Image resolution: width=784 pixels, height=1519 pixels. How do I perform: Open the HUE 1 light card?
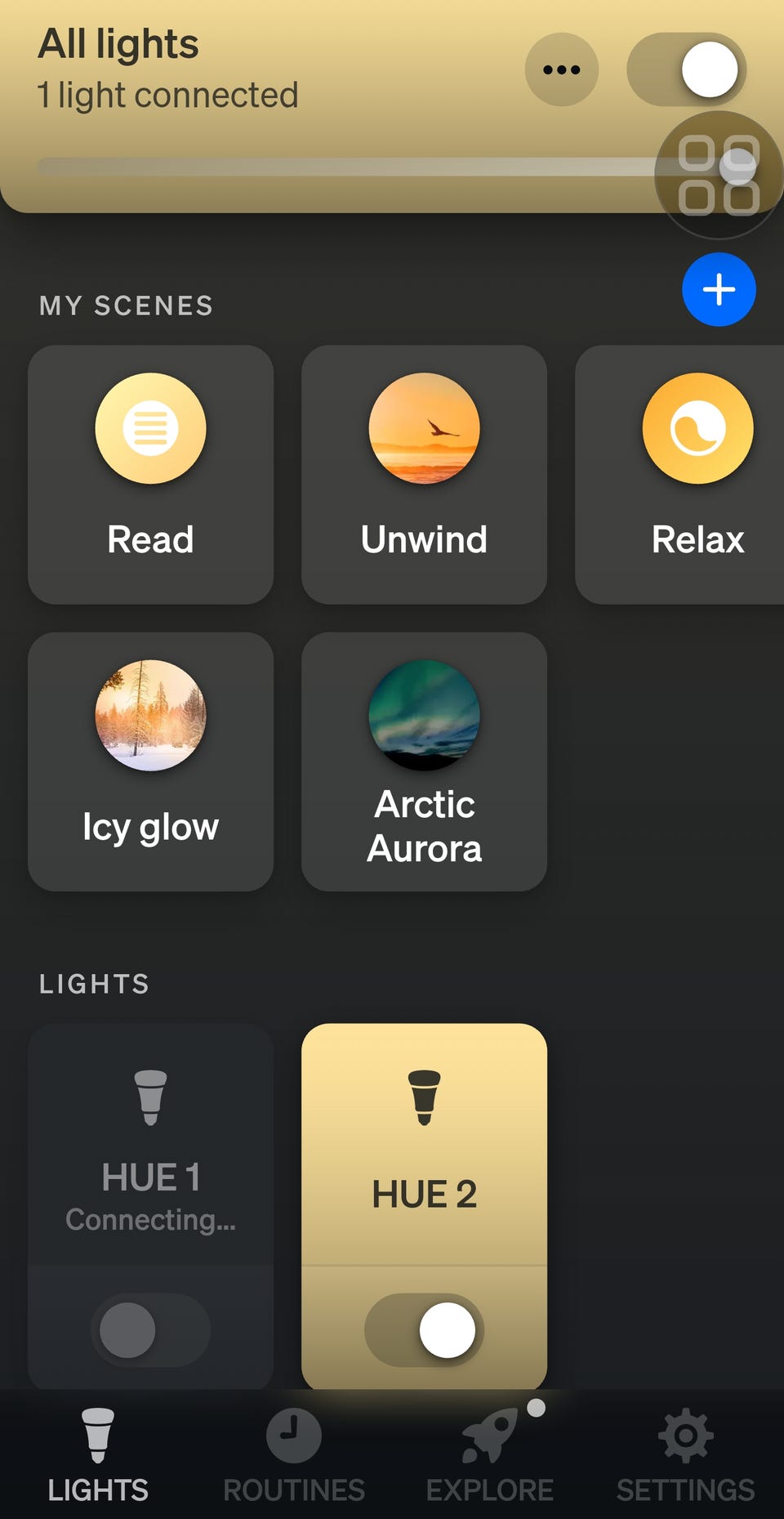[150, 1144]
